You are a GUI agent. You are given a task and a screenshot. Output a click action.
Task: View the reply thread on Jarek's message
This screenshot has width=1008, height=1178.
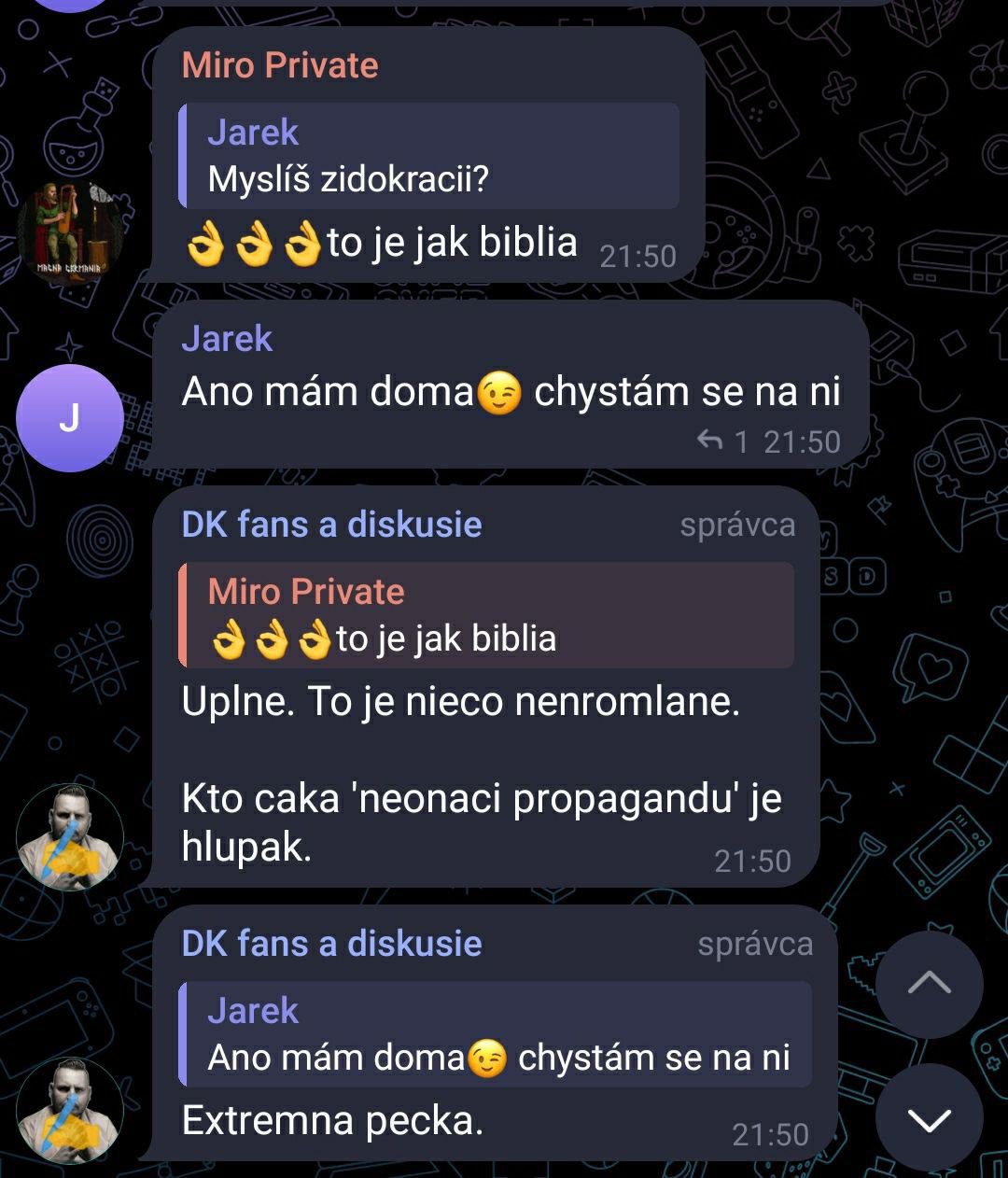click(722, 442)
